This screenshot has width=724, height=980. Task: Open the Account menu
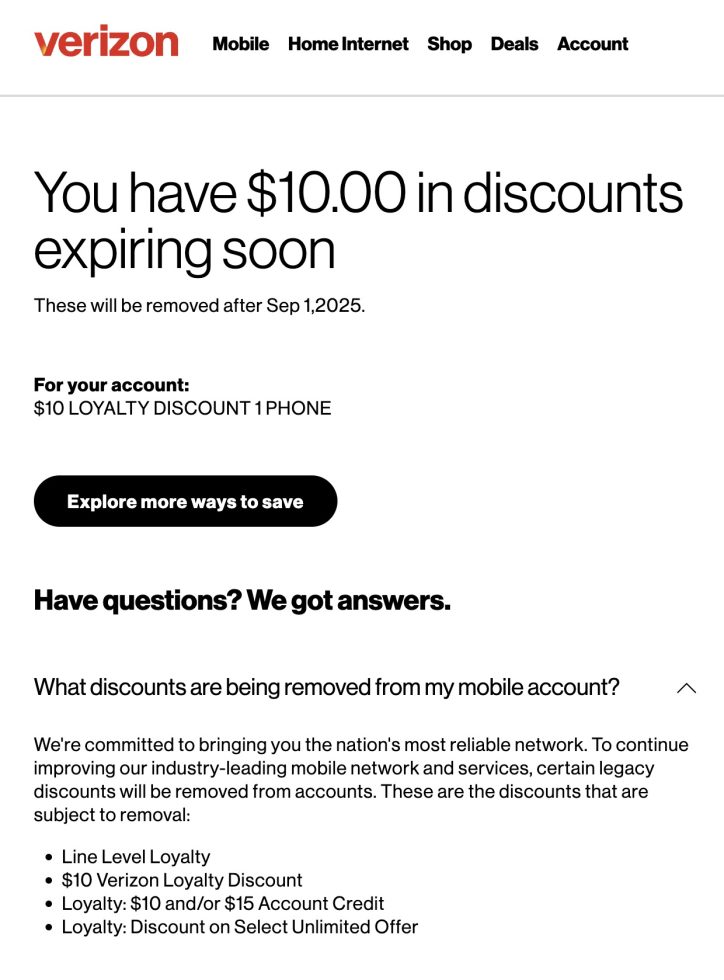tap(592, 44)
